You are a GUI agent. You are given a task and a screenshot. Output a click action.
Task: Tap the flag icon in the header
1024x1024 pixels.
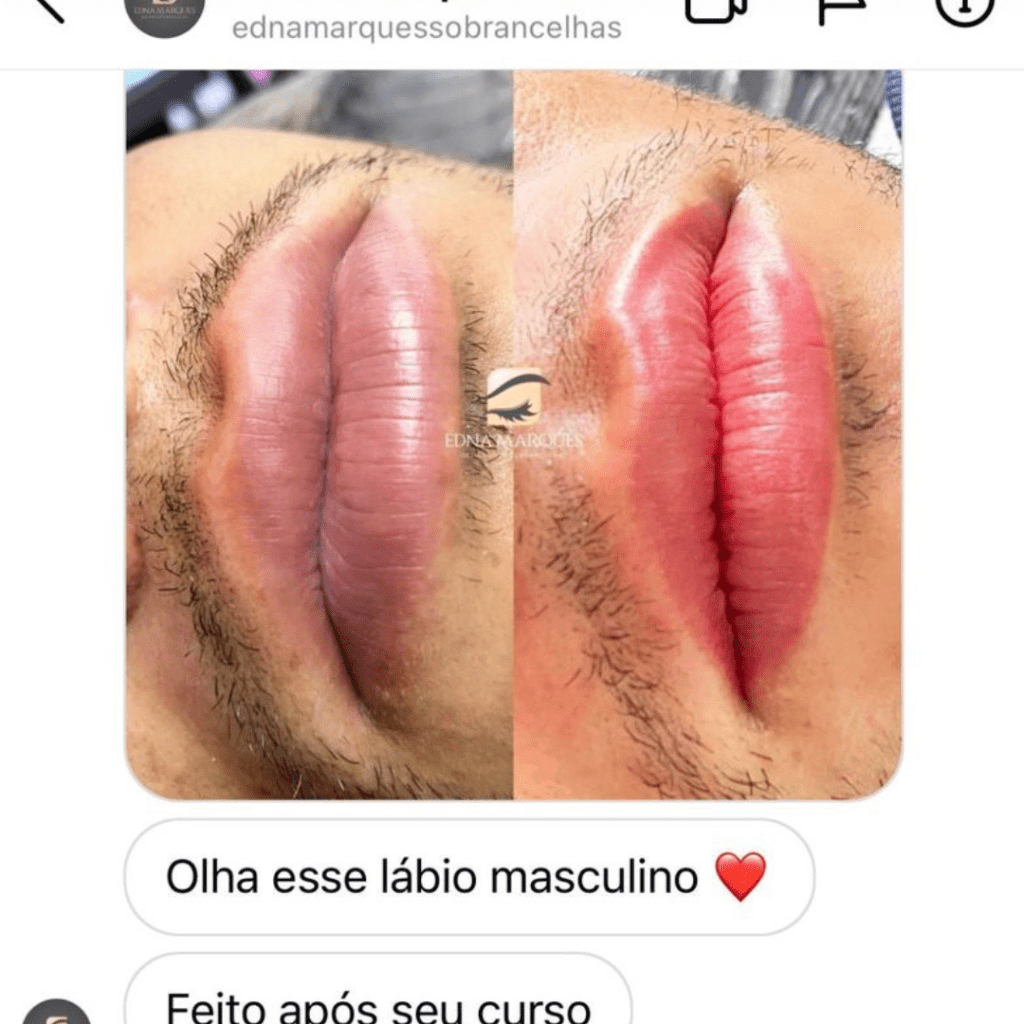(837, 10)
